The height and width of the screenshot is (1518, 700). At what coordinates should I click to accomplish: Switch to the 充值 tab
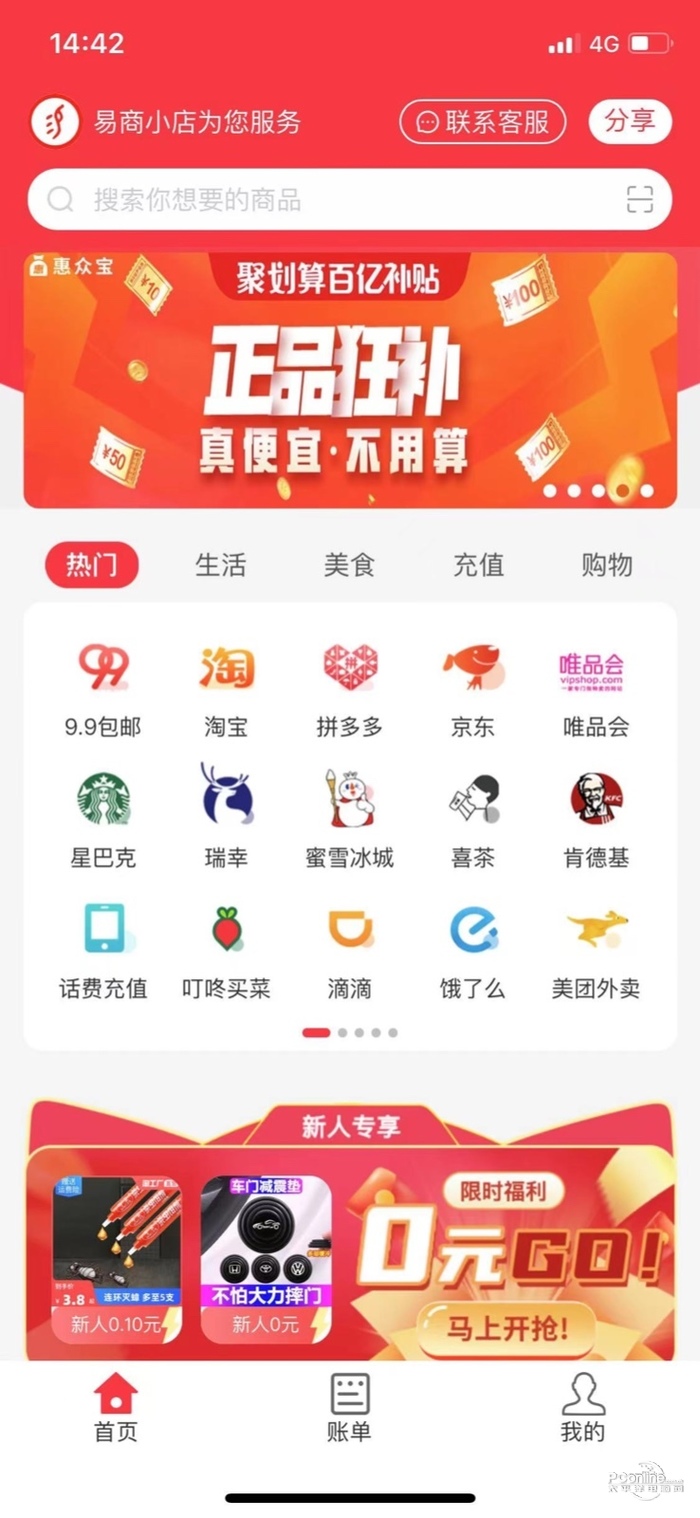[478, 565]
